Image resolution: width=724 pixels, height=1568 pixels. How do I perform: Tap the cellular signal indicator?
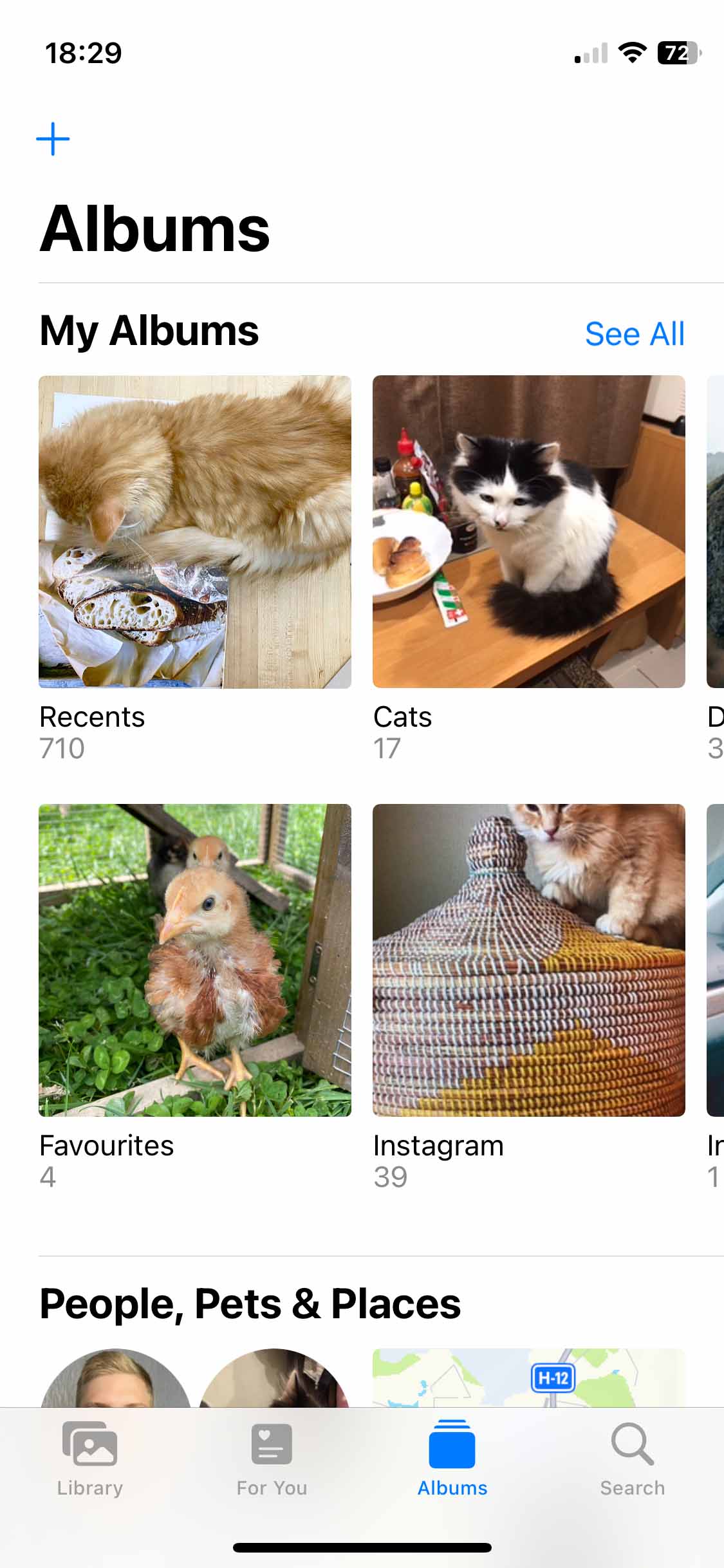pos(589,54)
